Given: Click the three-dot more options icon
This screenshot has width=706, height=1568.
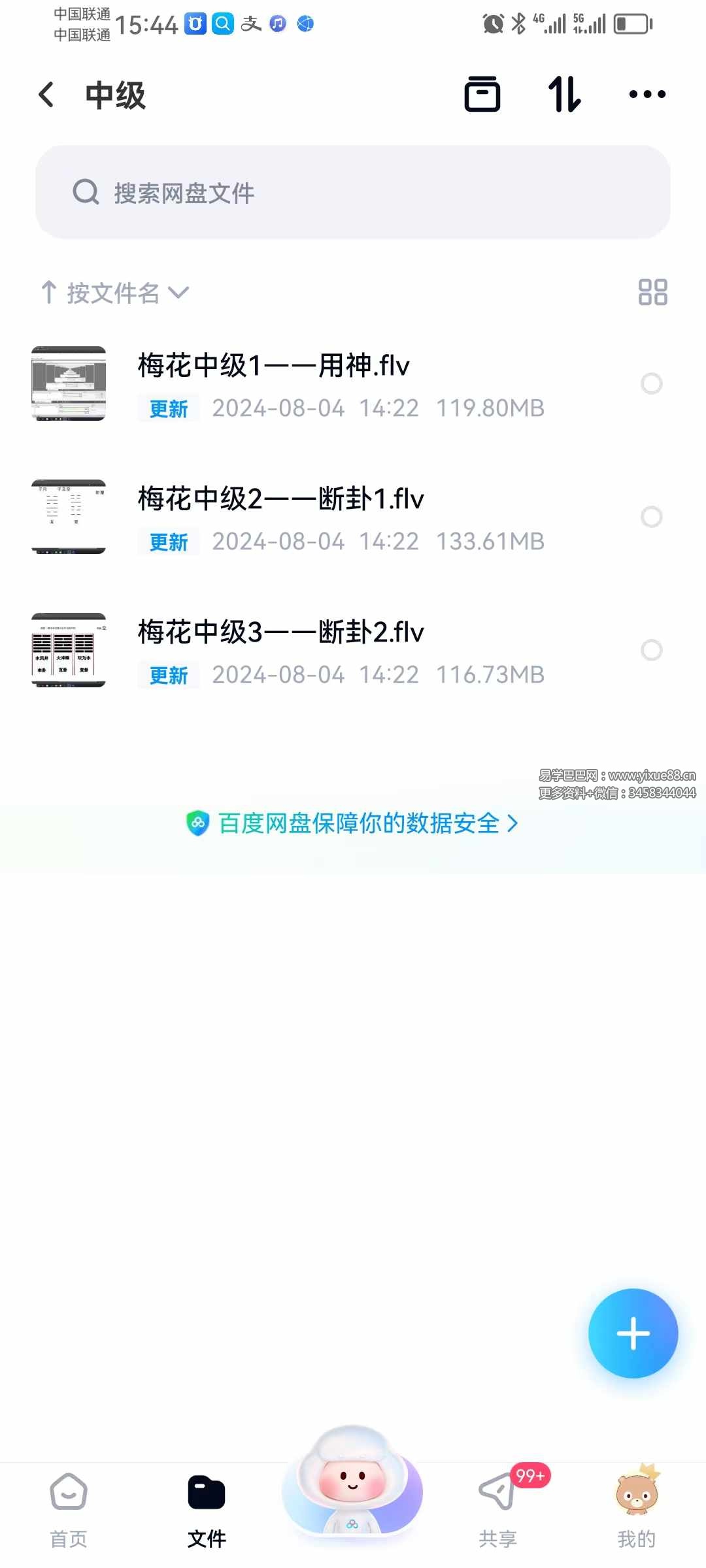Looking at the screenshot, I should 647,95.
